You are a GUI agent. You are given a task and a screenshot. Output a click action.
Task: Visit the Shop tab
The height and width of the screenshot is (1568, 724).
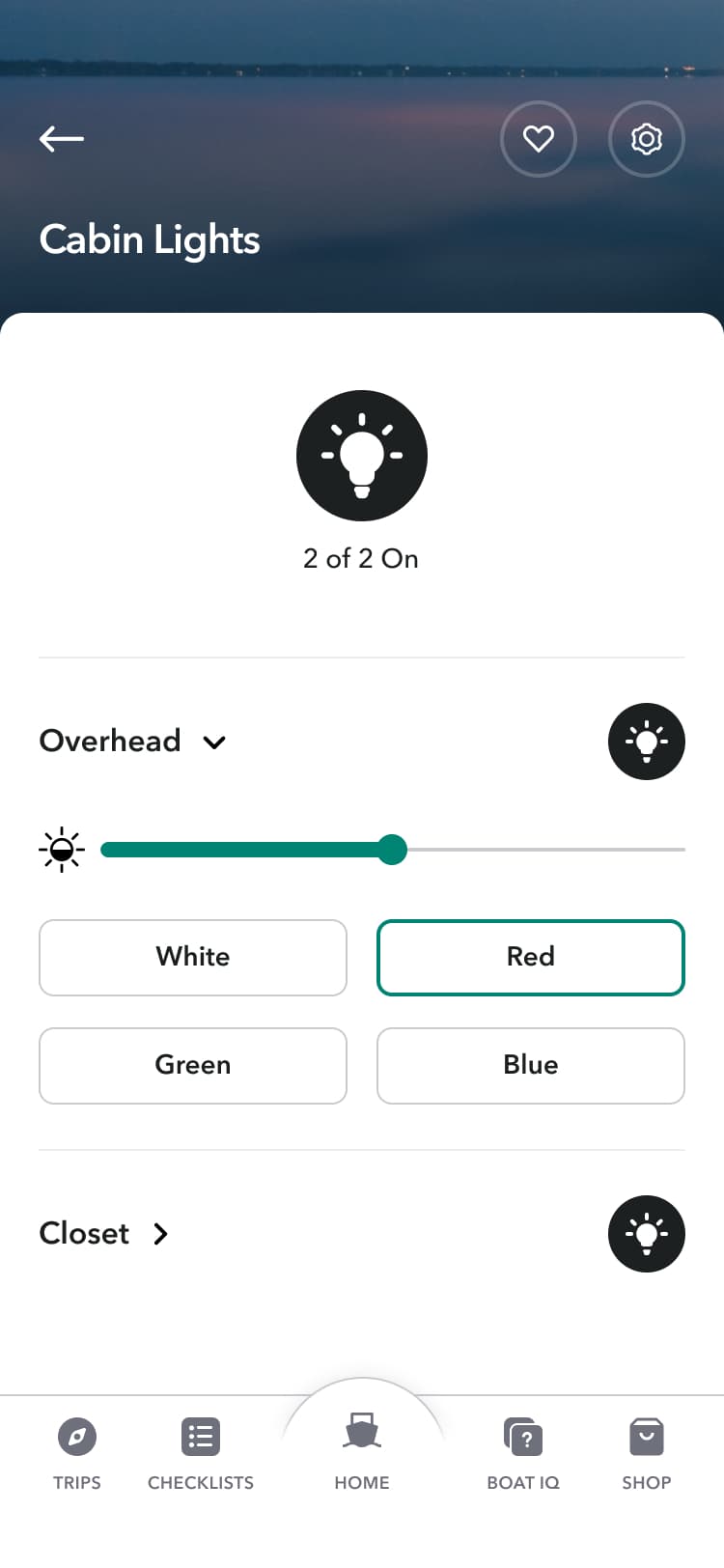646,1453
